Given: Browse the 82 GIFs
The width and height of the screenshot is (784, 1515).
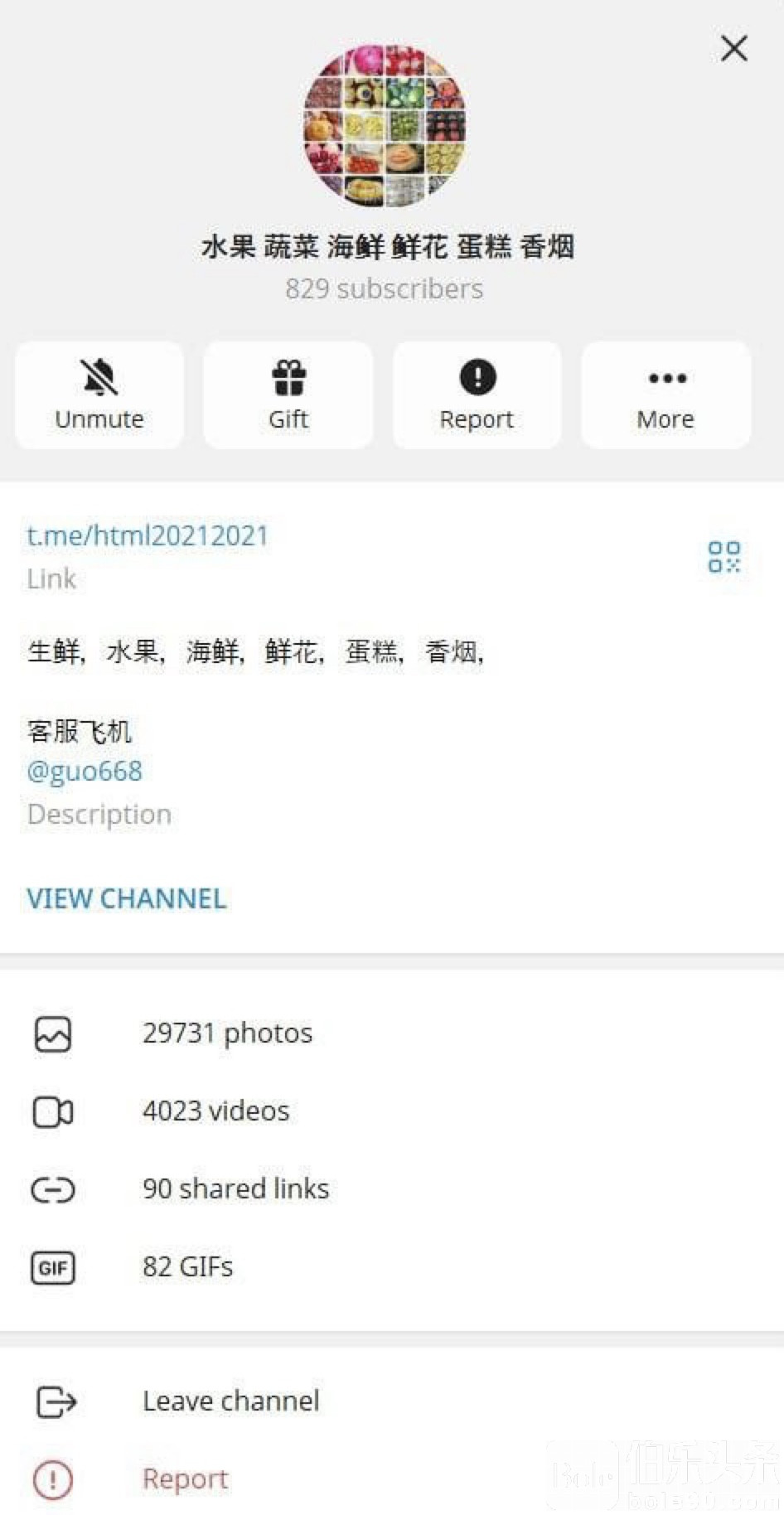Looking at the screenshot, I should pos(187,1267).
